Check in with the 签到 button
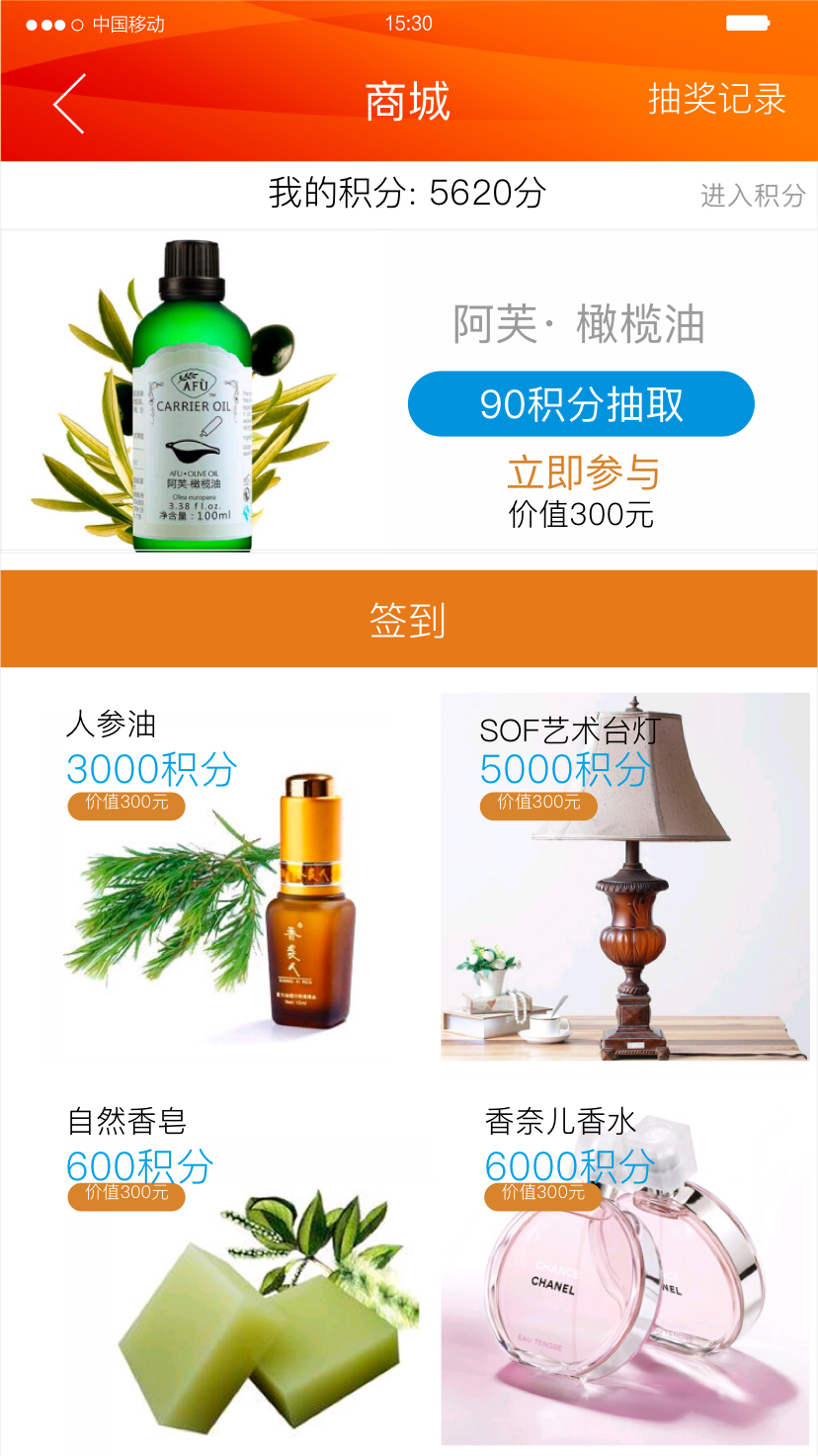The height and width of the screenshot is (1456, 818). pyautogui.click(x=409, y=620)
